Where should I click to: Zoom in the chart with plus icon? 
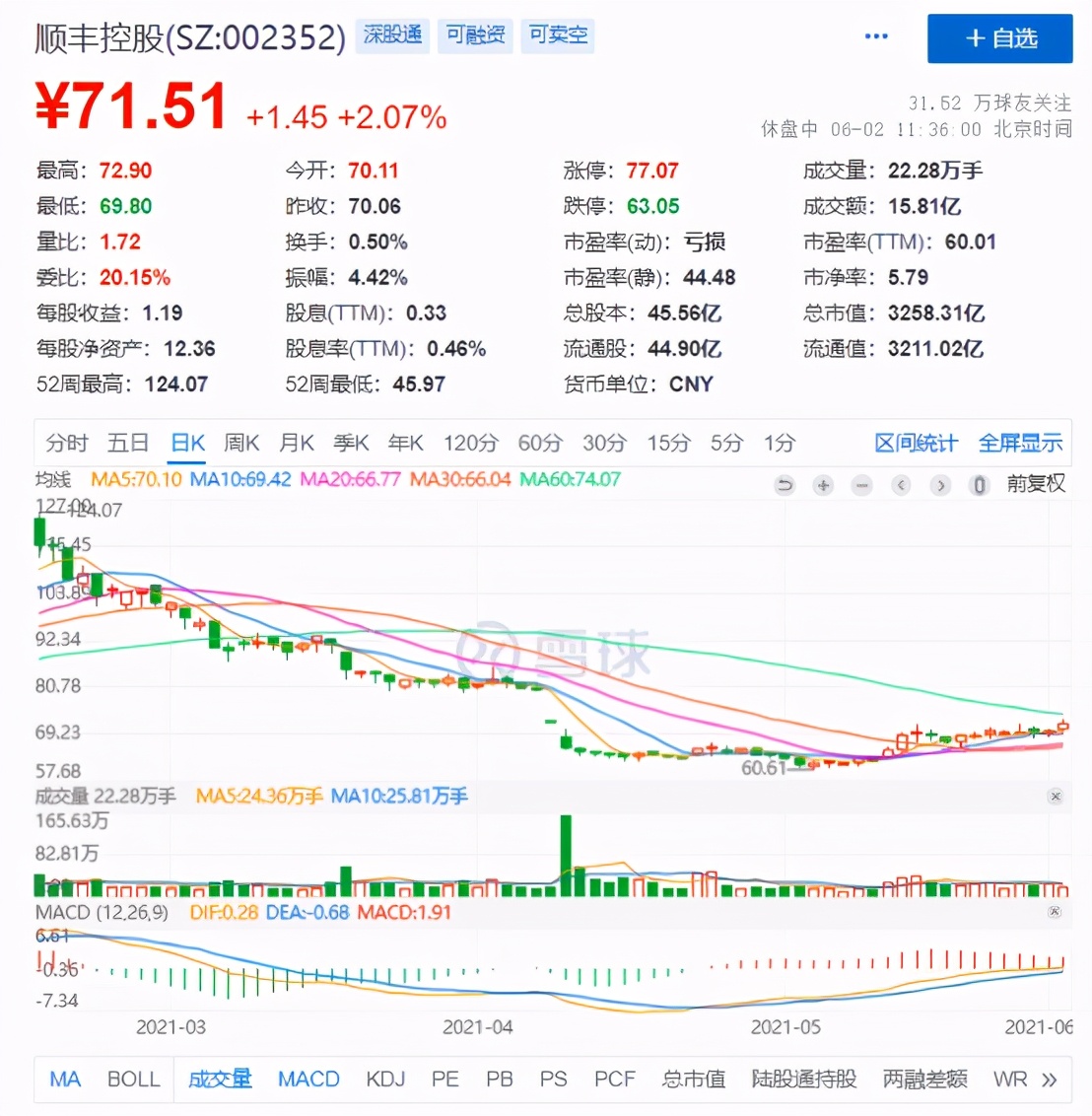823,485
